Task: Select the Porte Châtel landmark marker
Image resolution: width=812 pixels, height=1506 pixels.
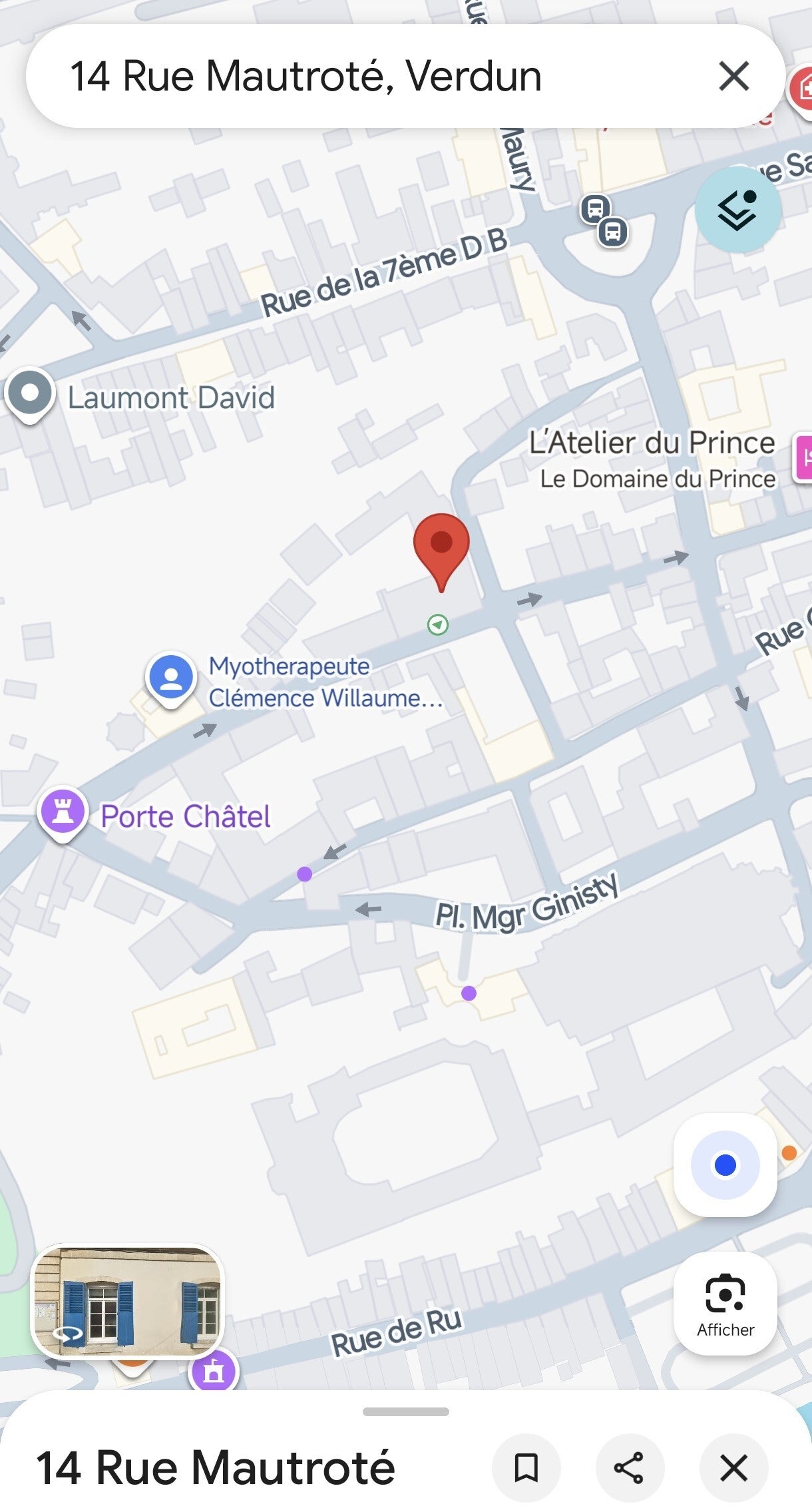Action: [x=63, y=813]
